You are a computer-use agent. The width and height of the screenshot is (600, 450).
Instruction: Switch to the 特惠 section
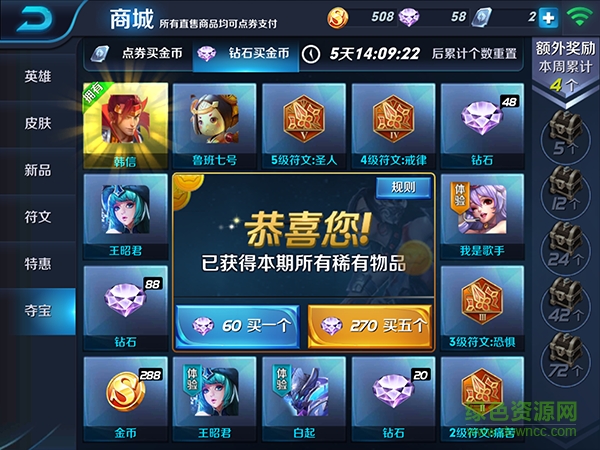[38, 263]
